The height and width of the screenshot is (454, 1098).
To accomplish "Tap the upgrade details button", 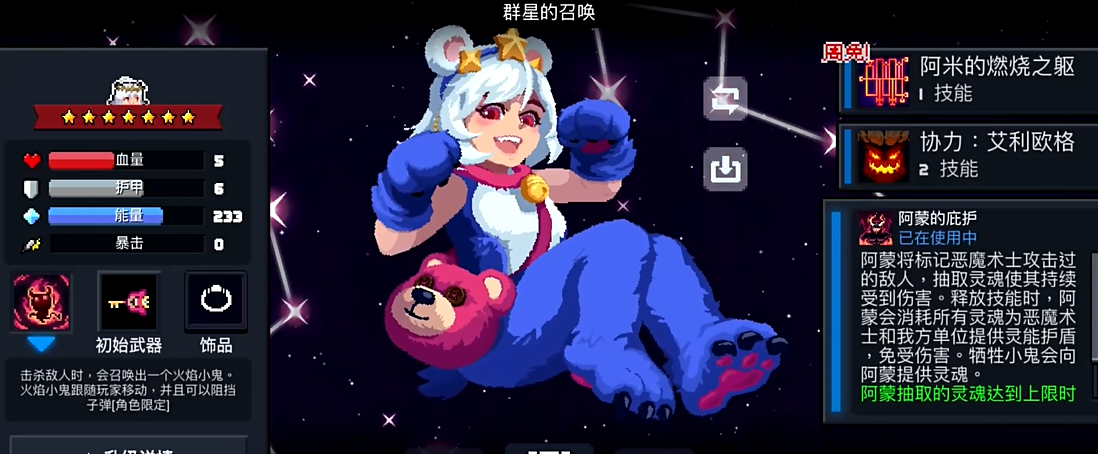I will point(130,446).
